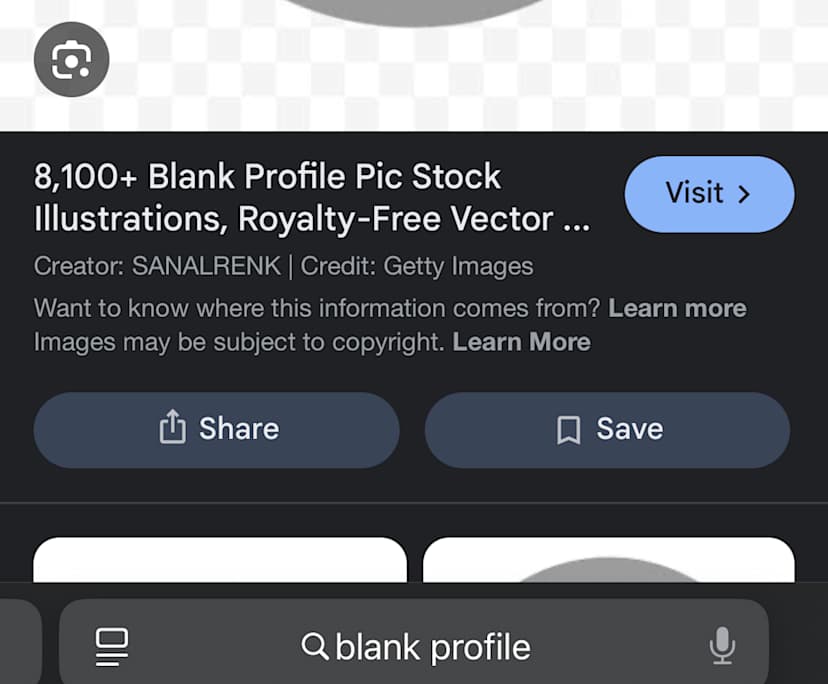Start voice search with the microphone

[x=722, y=646]
